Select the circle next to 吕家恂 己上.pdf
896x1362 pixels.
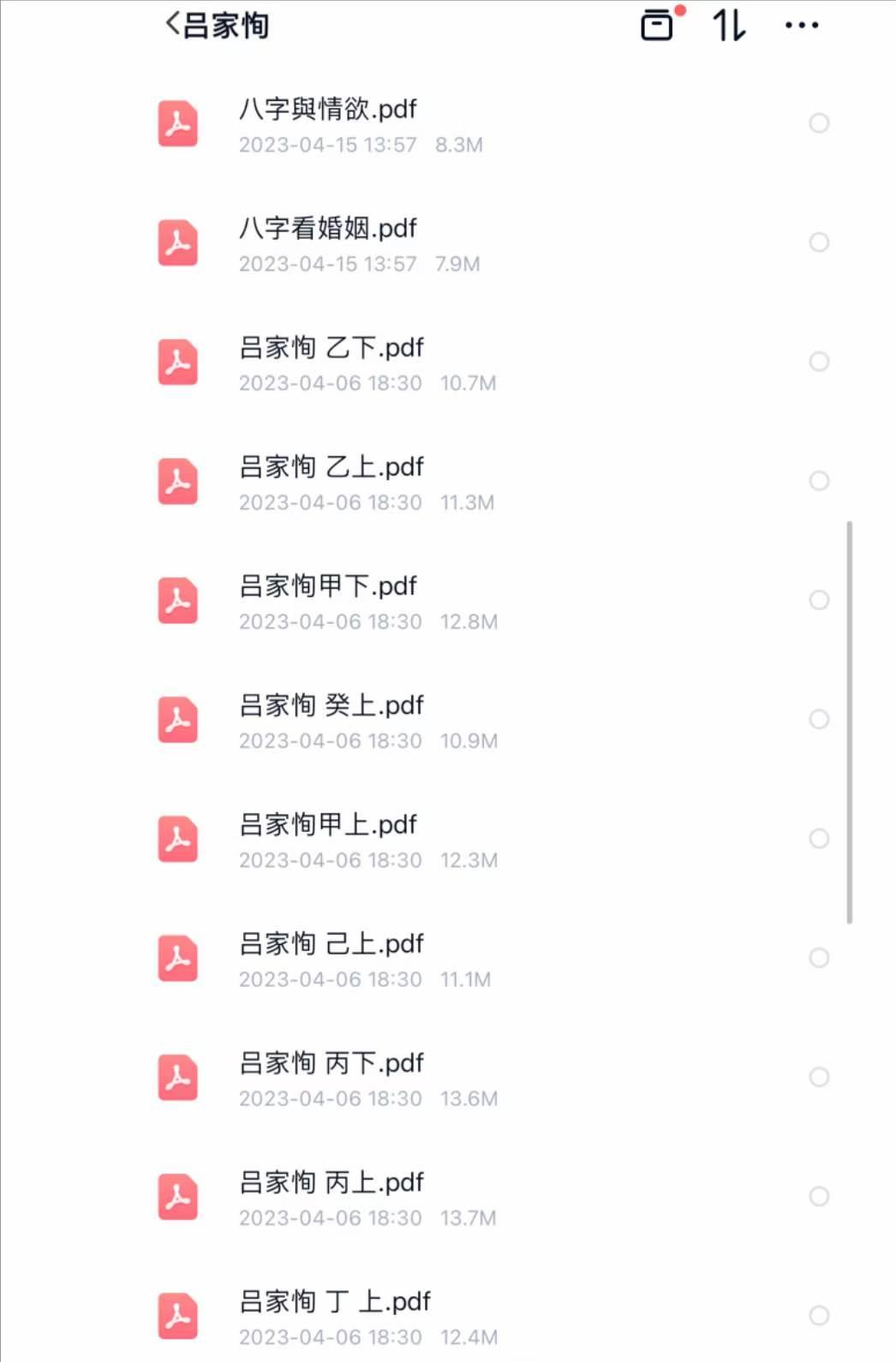pyautogui.click(x=819, y=958)
